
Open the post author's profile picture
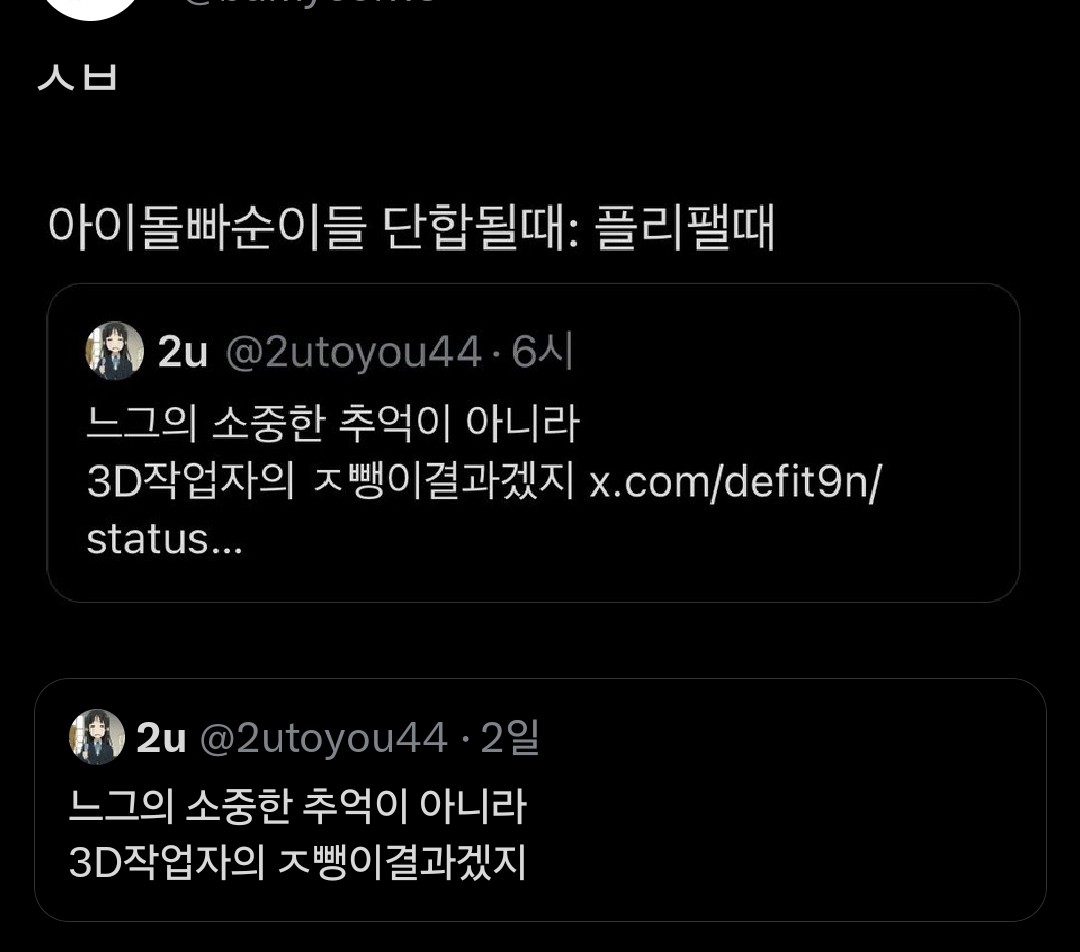point(92,6)
